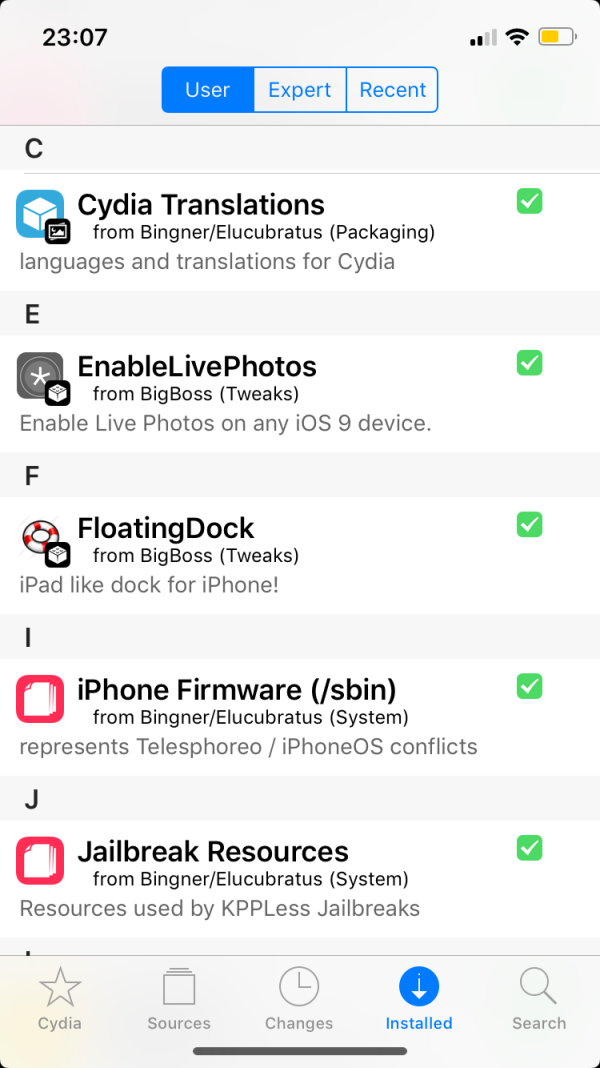Tap the Installed tab
This screenshot has height=1068, width=600.
tap(419, 999)
